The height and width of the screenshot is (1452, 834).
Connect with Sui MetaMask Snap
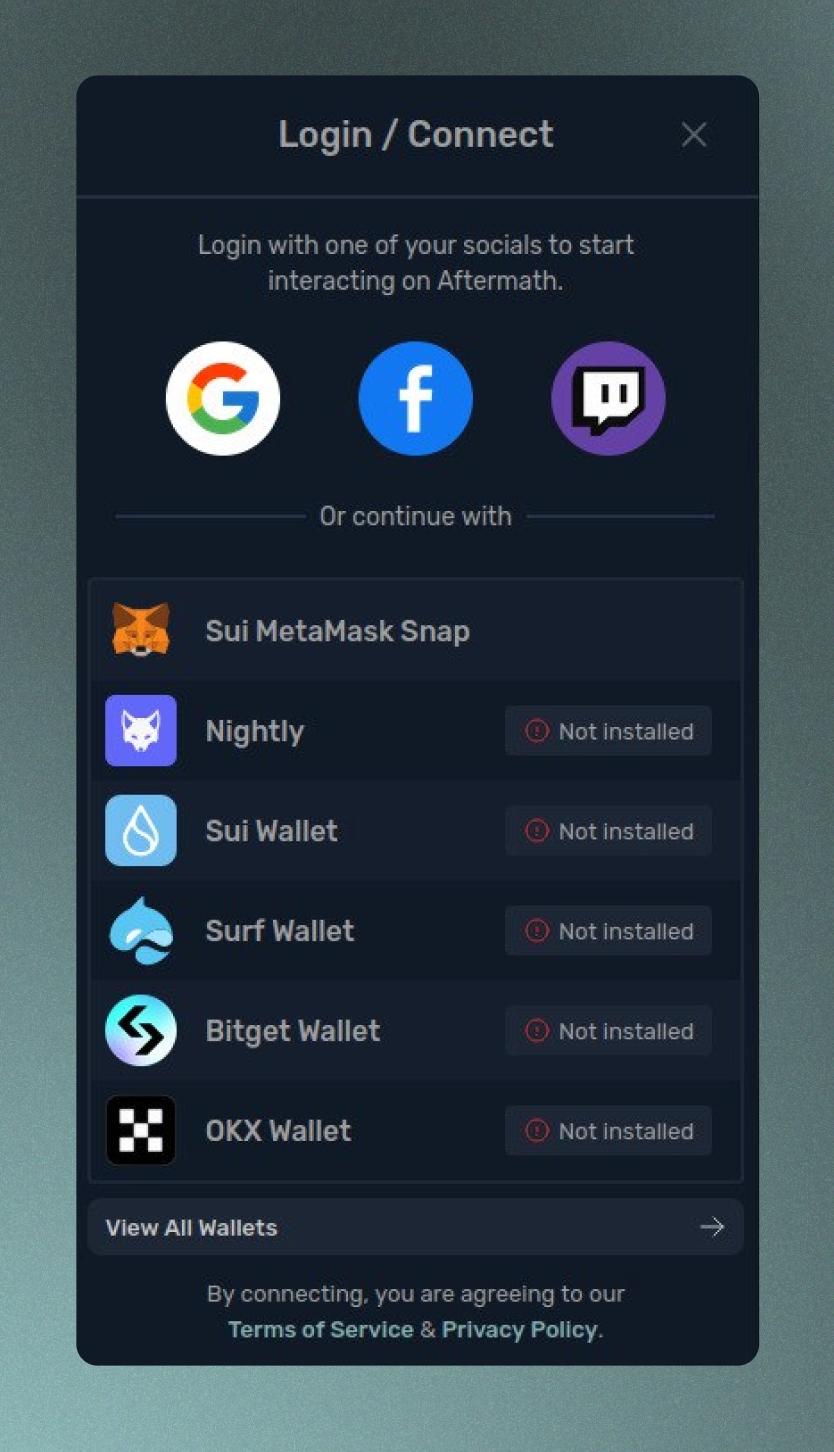point(338,631)
